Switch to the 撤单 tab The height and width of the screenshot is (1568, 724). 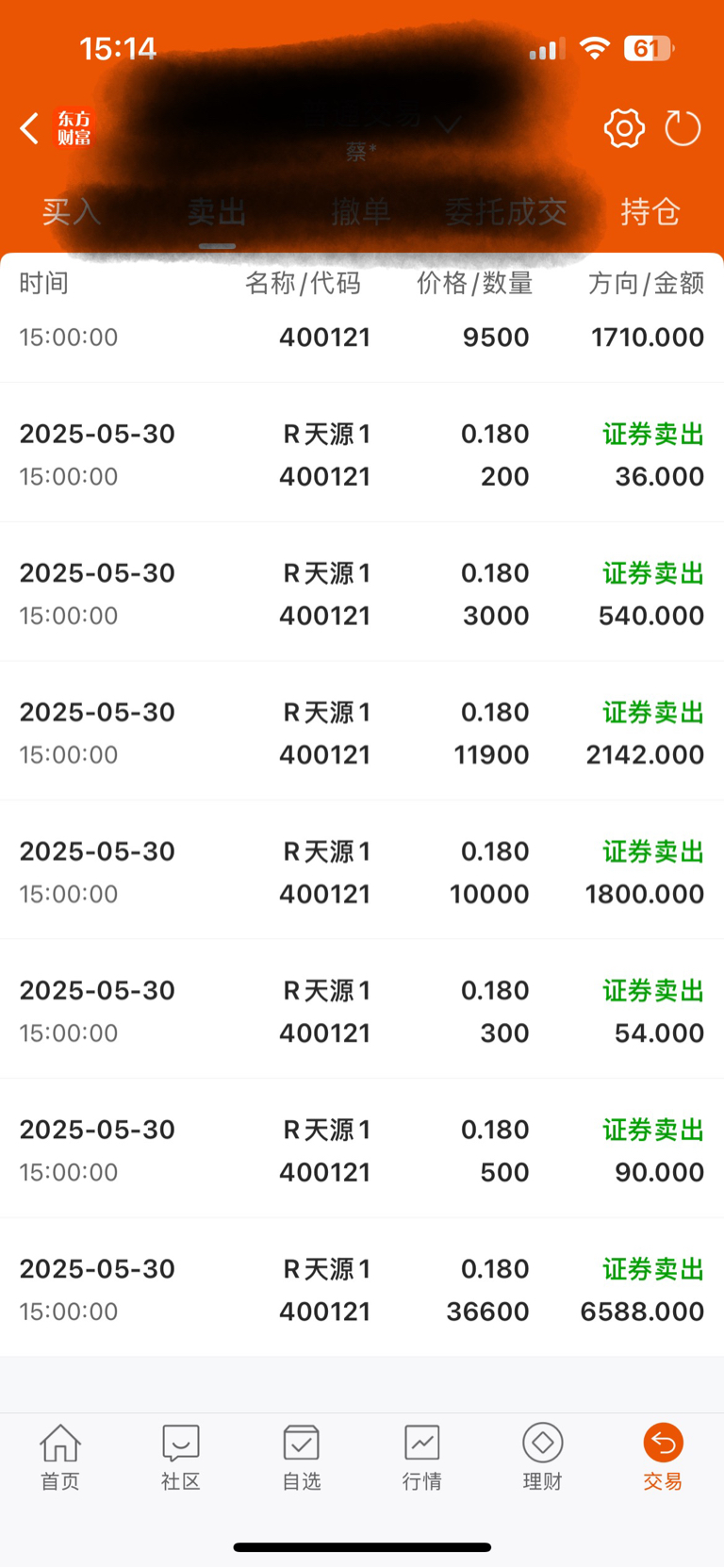tap(361, 212)
